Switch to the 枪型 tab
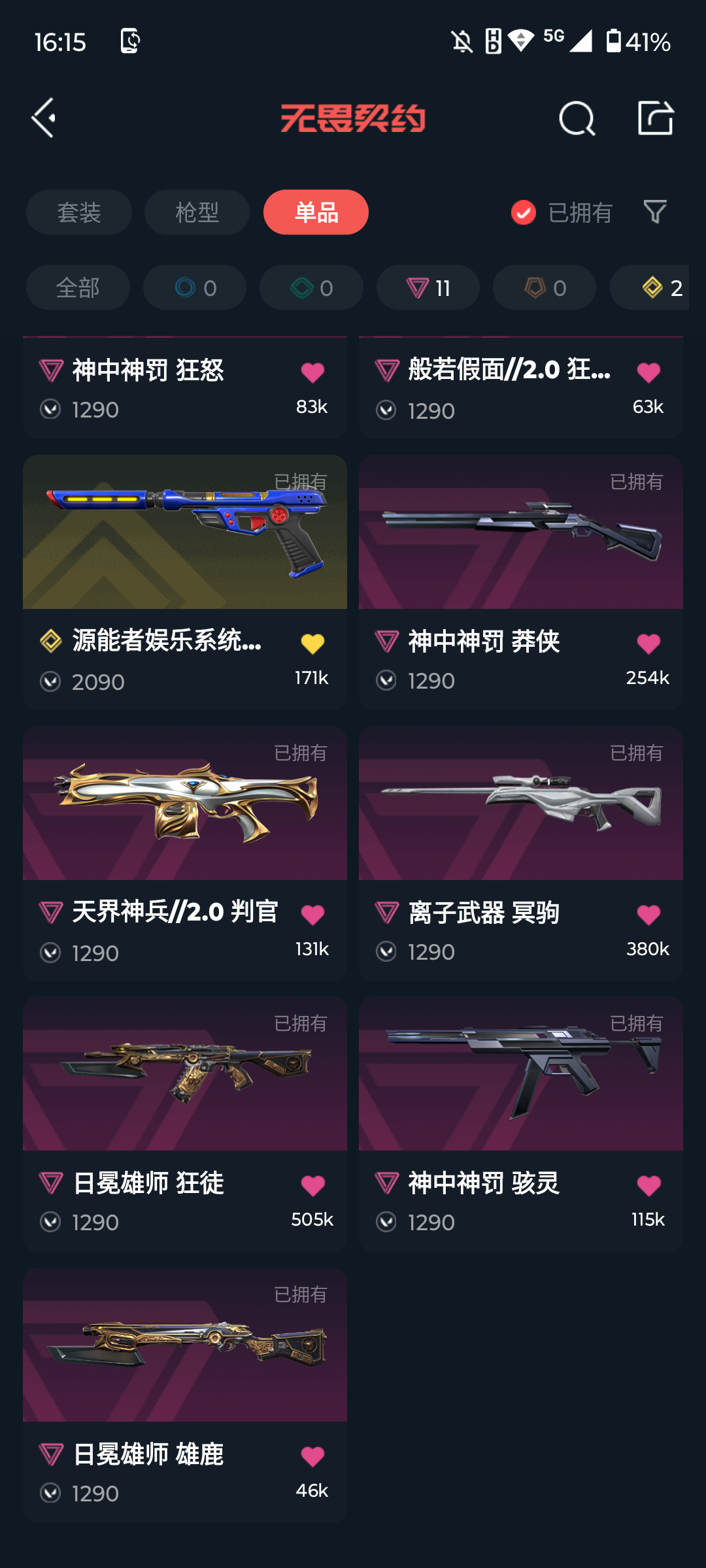706x1568 pixels. 197,212
